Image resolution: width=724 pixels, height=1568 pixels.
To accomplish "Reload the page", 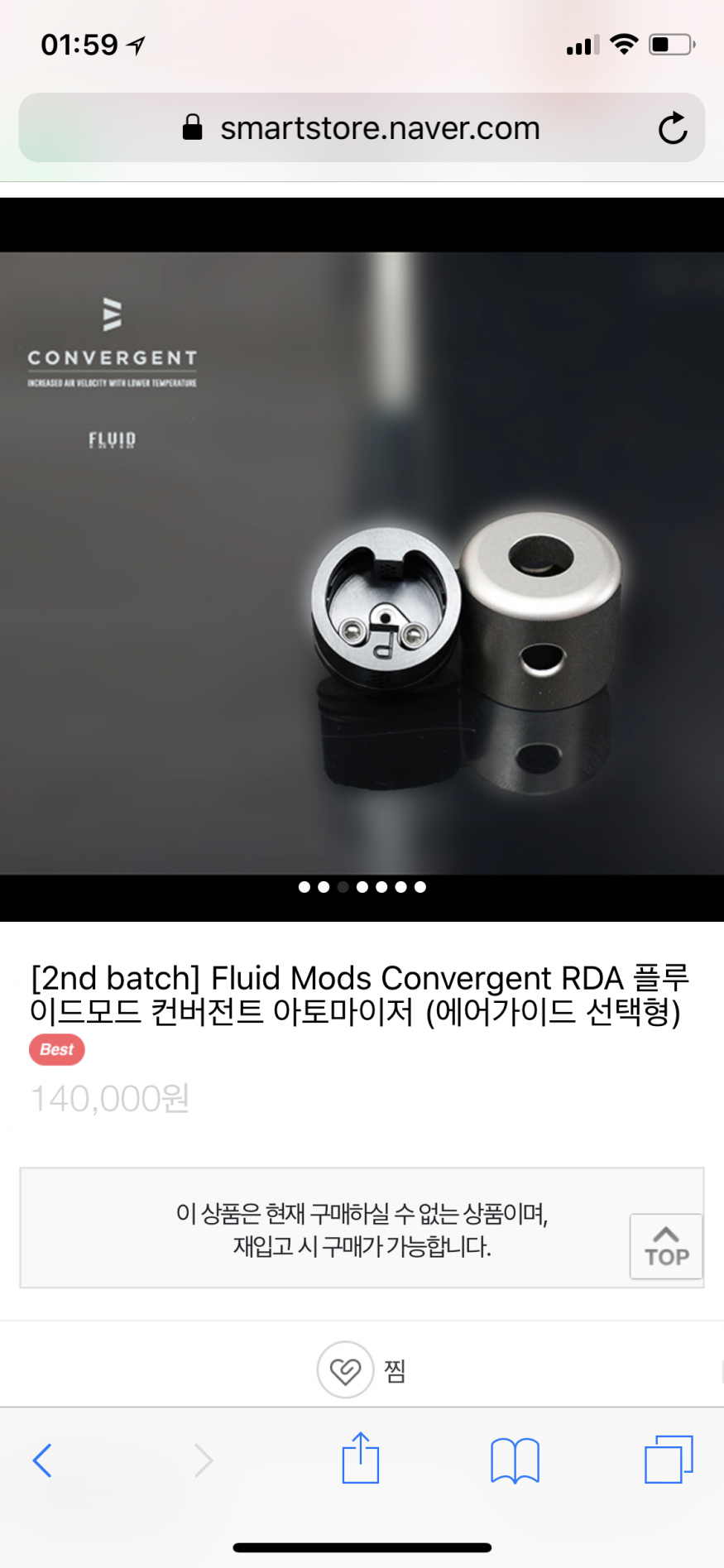I will coord(672,128).
